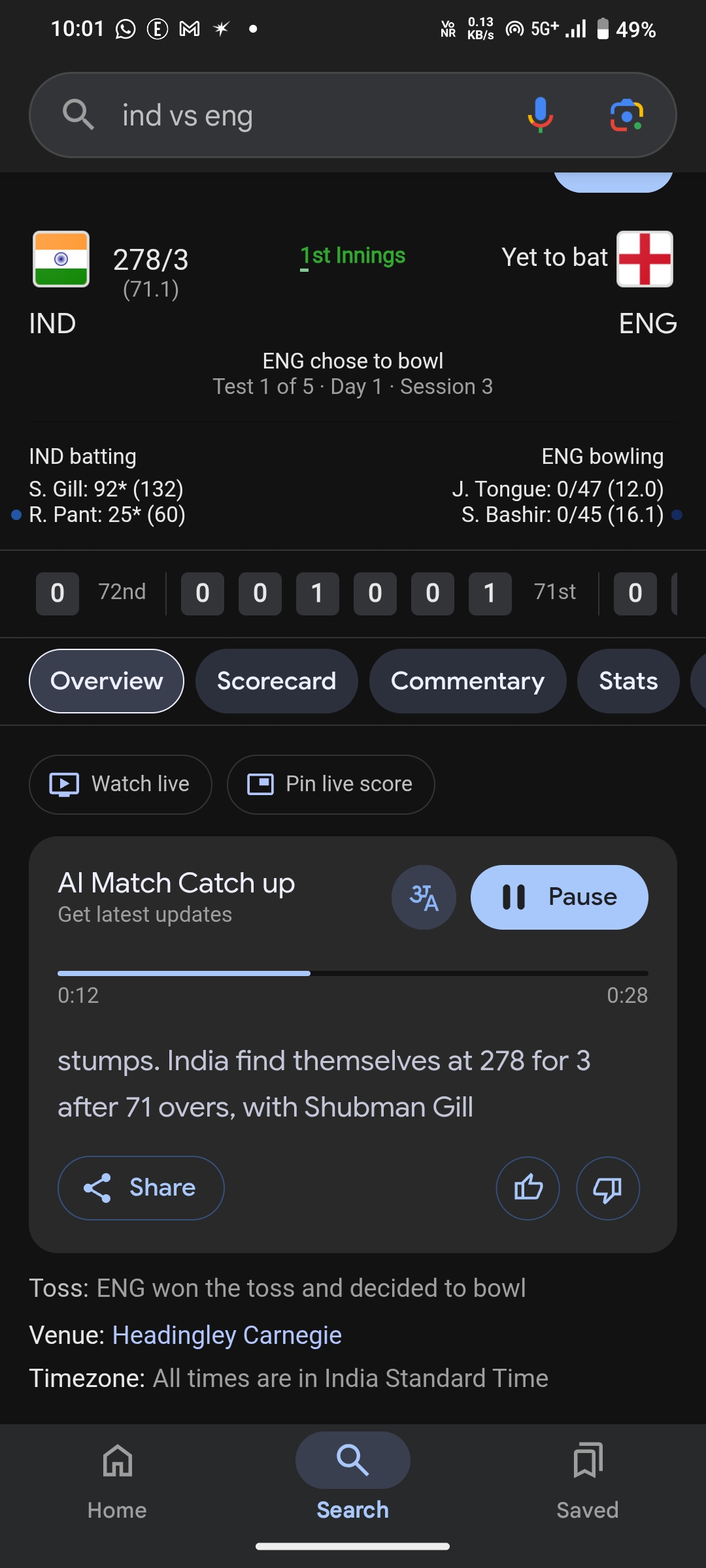Give the catch up a thumbs down

click(607, 1188)
